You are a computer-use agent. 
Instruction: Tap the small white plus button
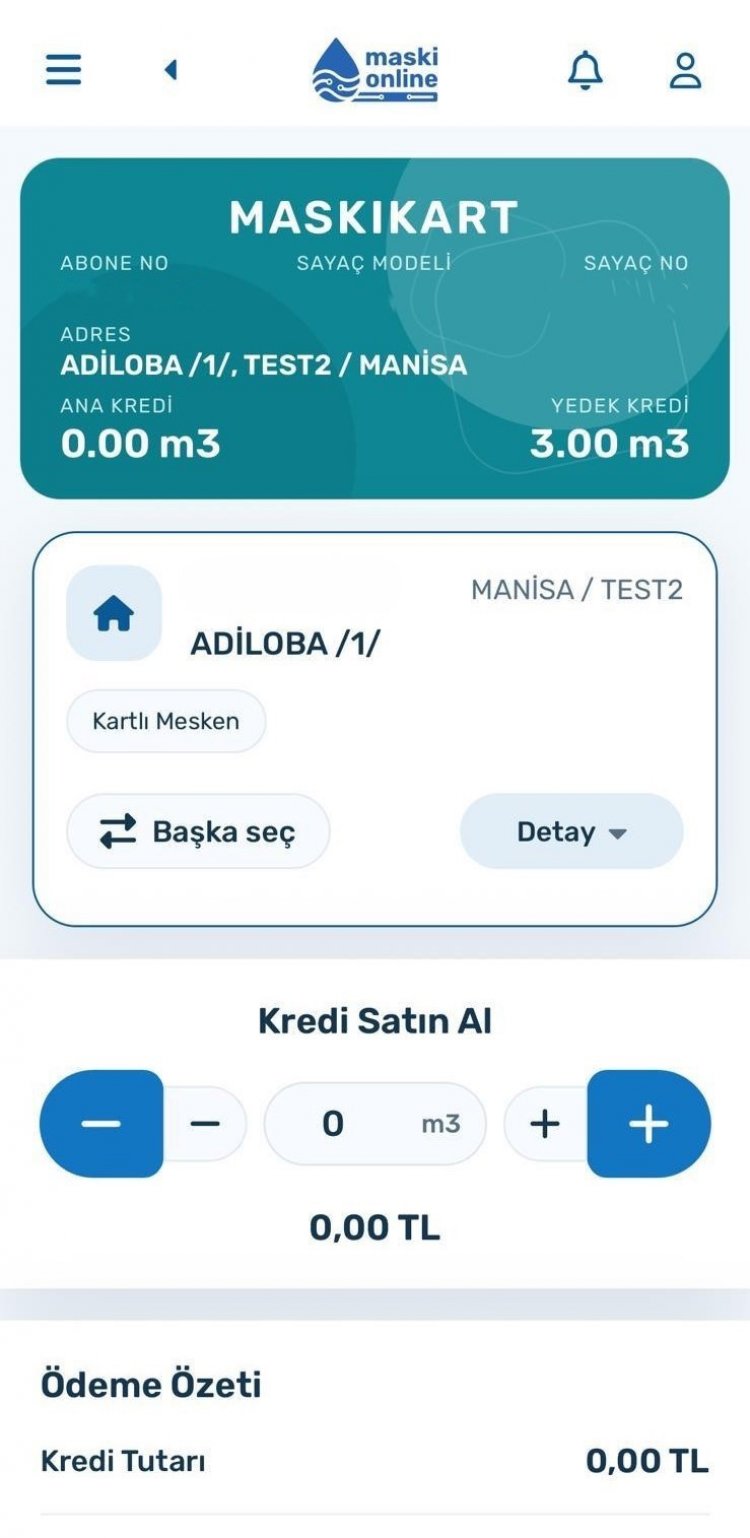[545, 1124]
